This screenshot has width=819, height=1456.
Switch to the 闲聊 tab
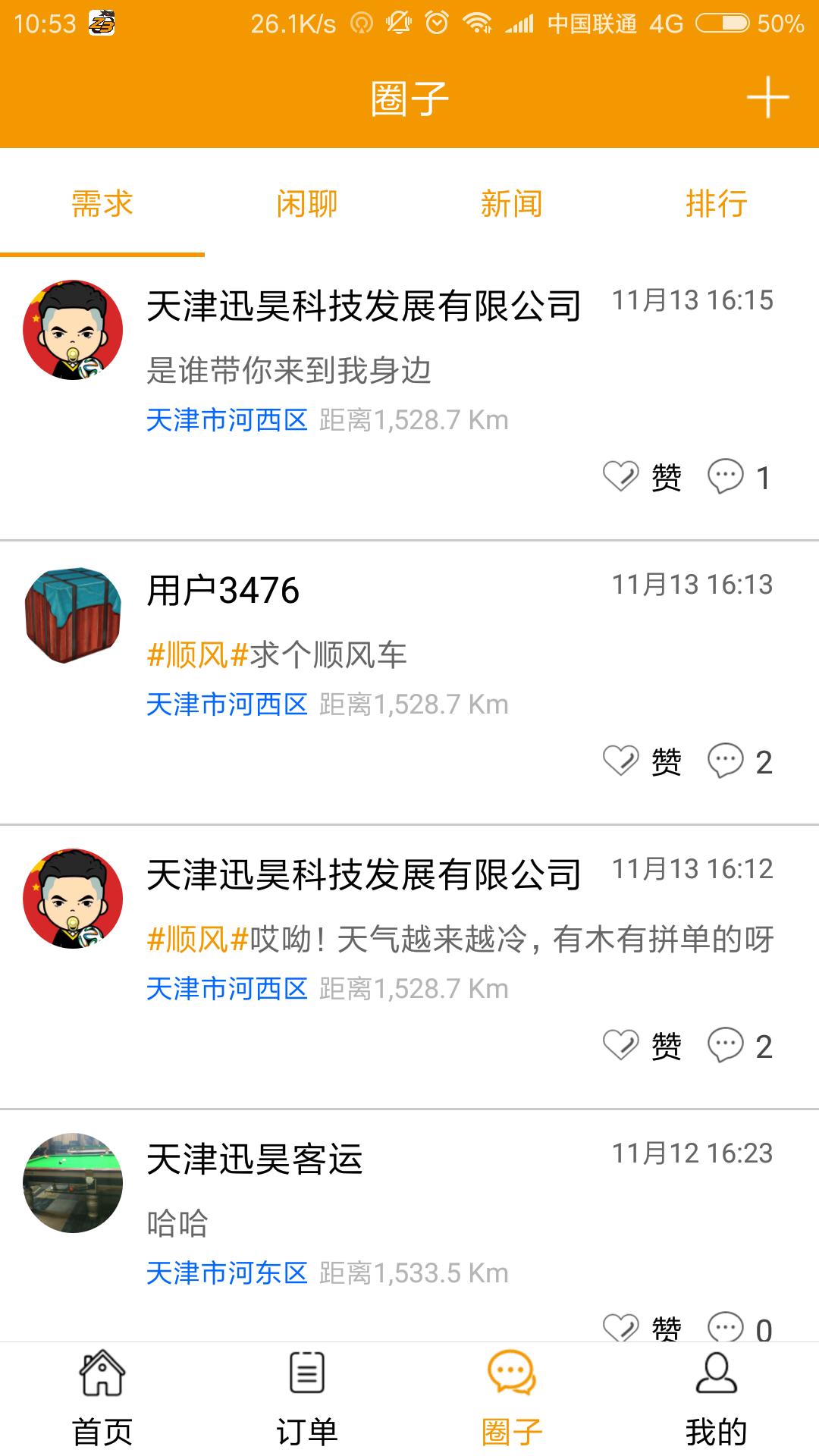click(306, 202)
